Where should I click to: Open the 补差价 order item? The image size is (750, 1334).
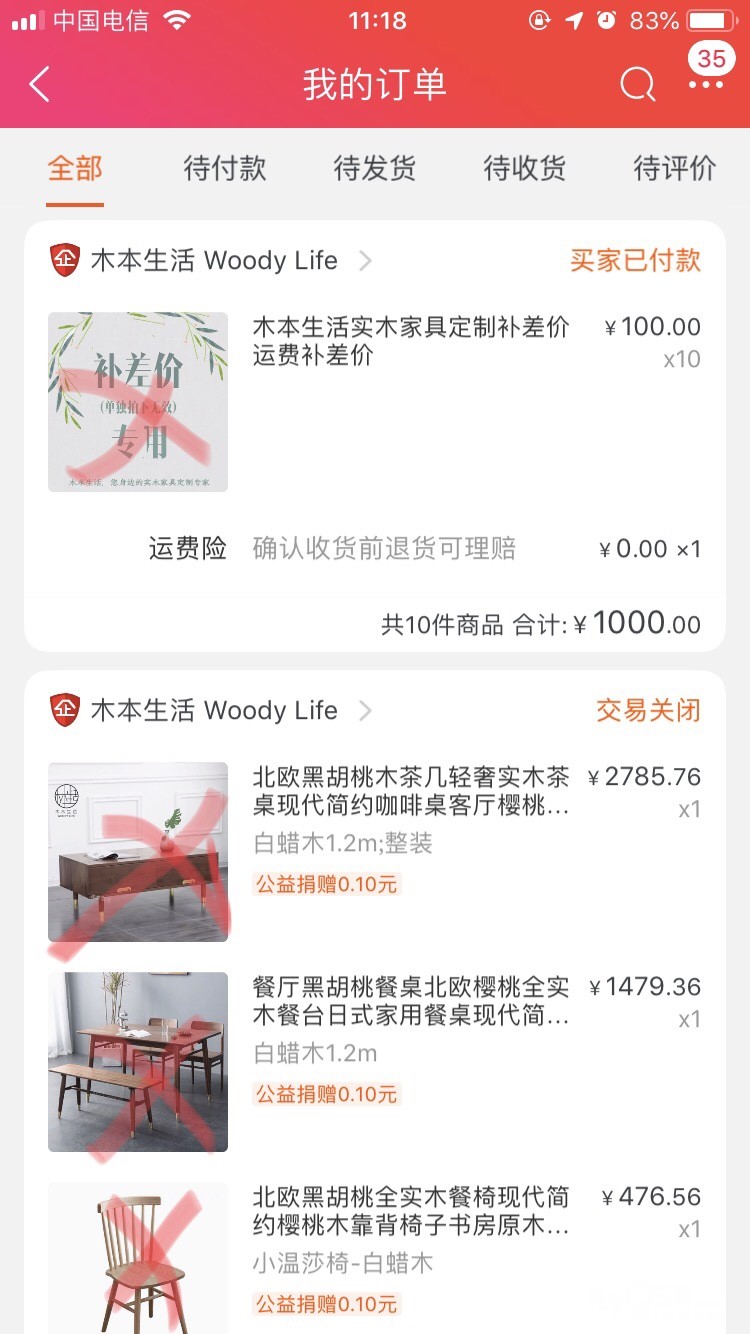pyautogui.click(x=410, y=341)
